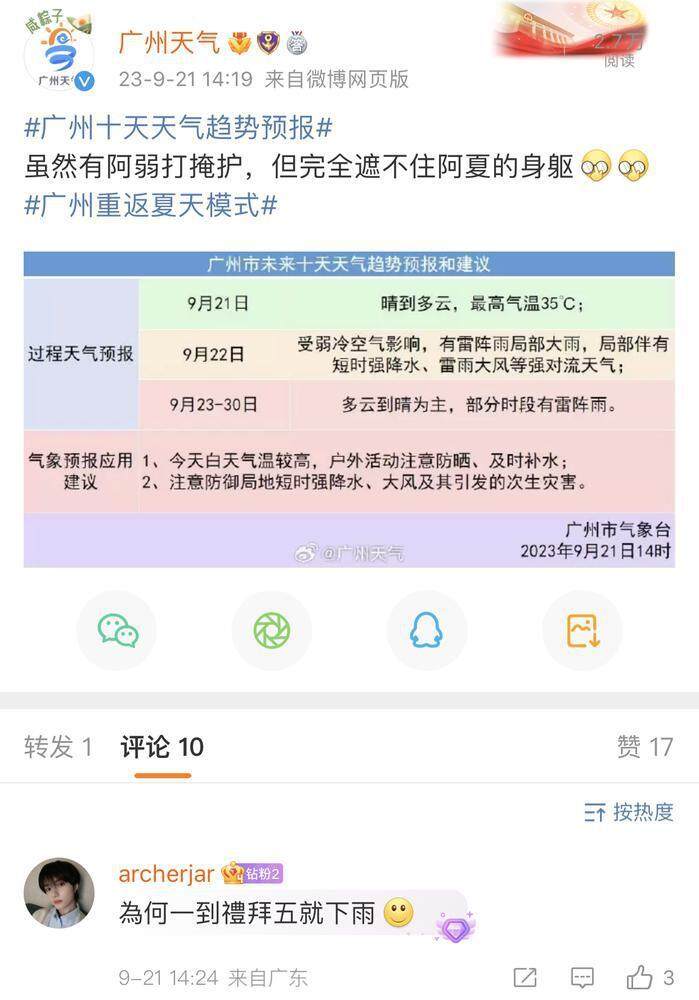
Task: Open hashtag #广州十天天气趋势预报#
Action: pos(178,128)
